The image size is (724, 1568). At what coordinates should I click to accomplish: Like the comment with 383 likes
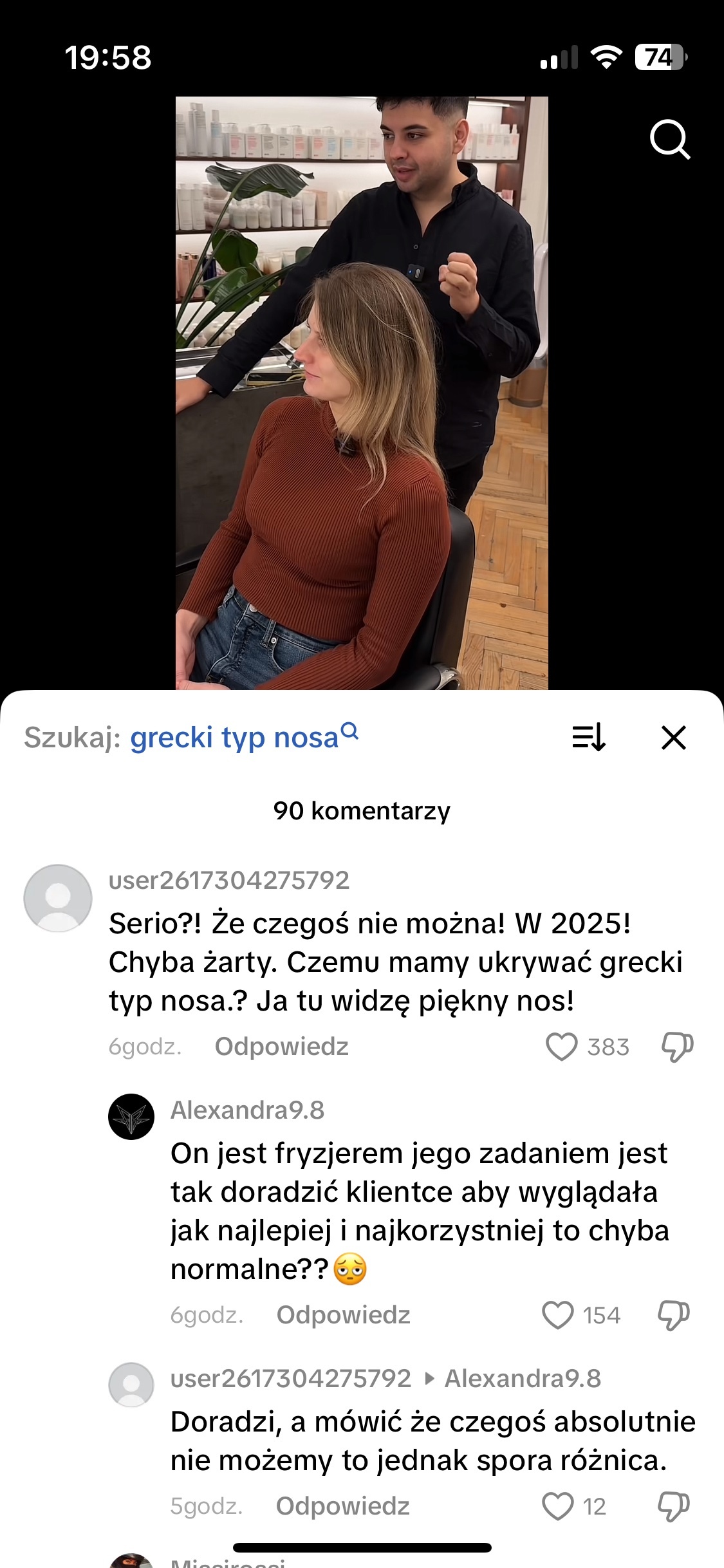(x=561, y=1047)
